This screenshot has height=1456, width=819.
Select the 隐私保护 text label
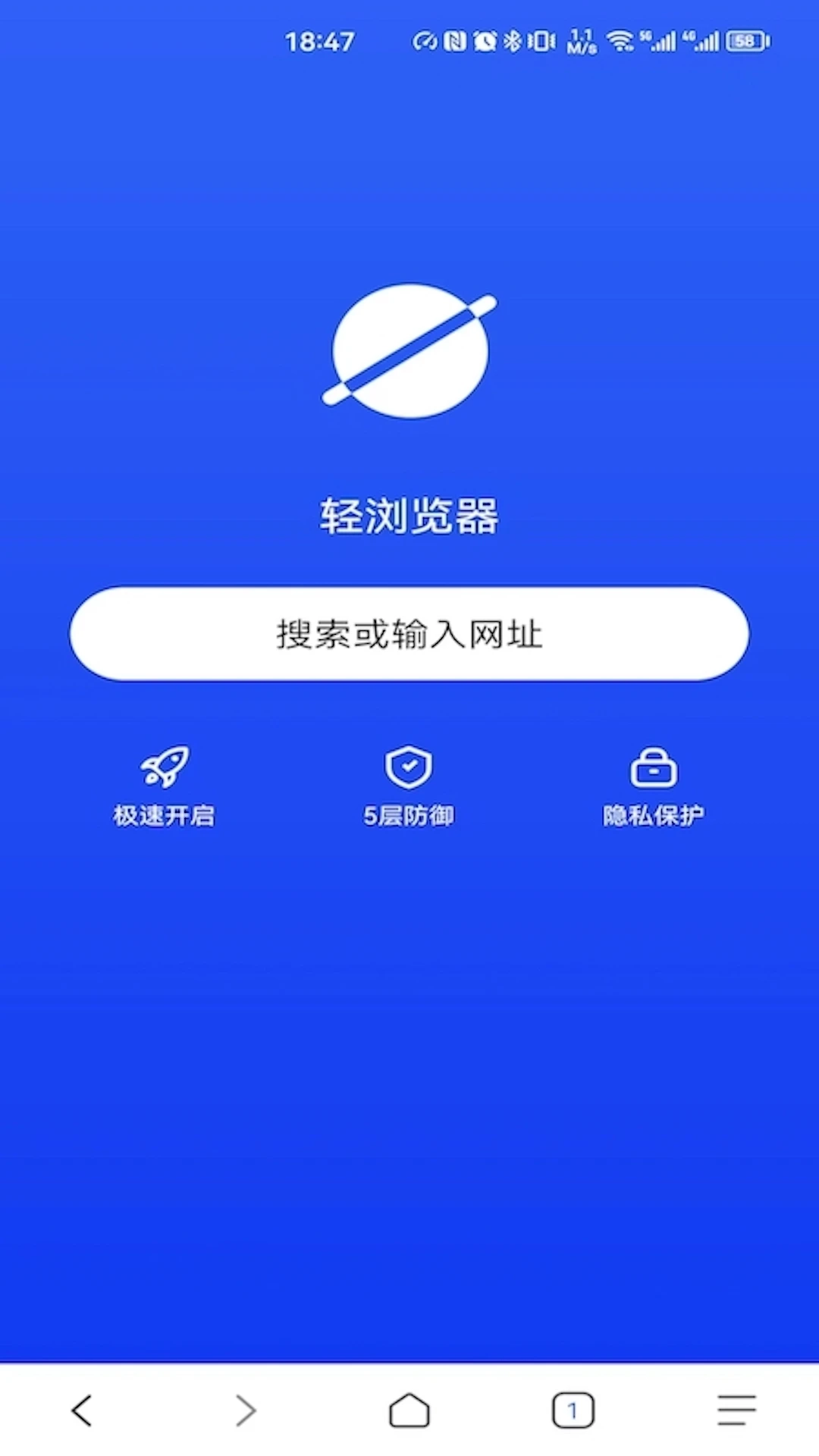[654, 817]
